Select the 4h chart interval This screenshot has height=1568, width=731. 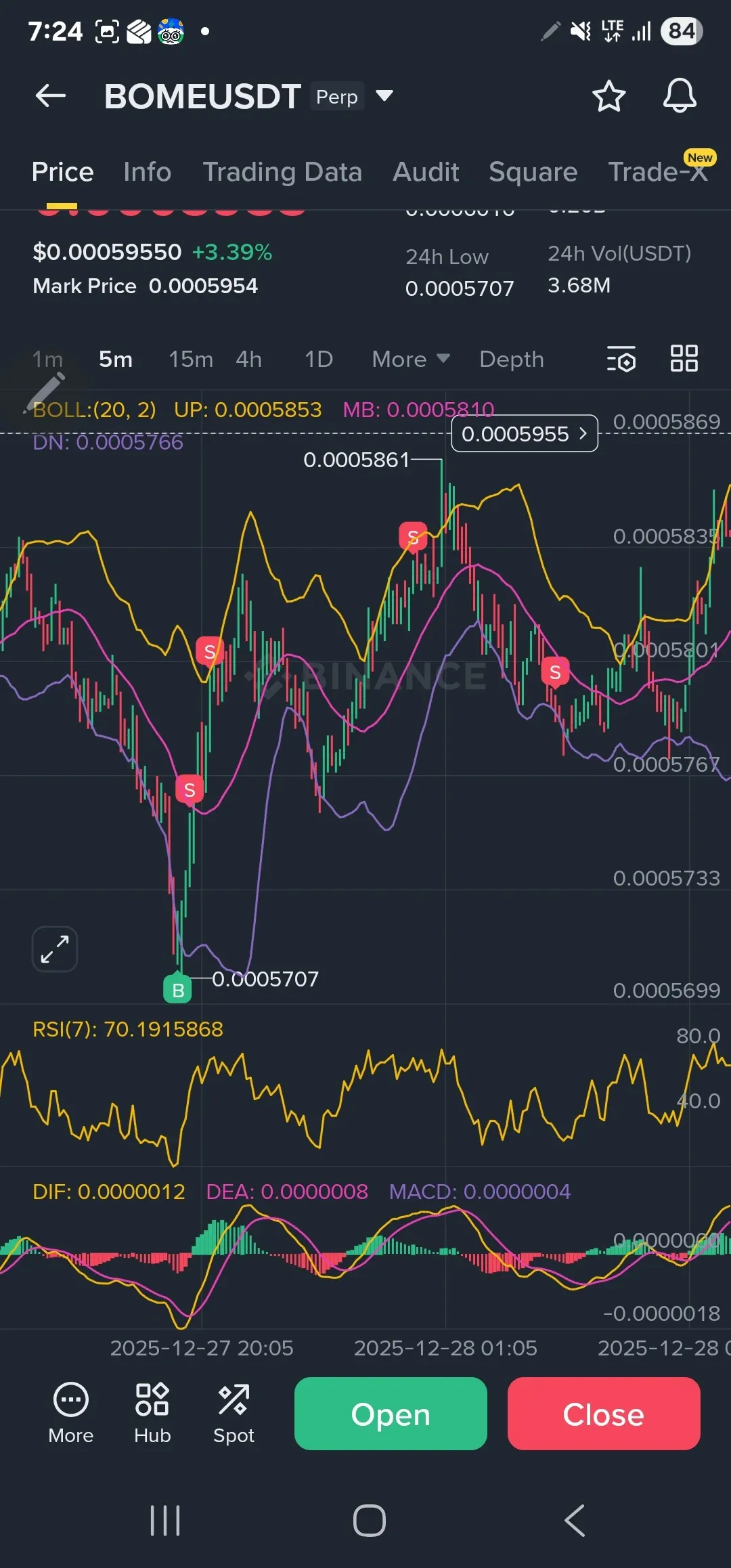point(248,359)
